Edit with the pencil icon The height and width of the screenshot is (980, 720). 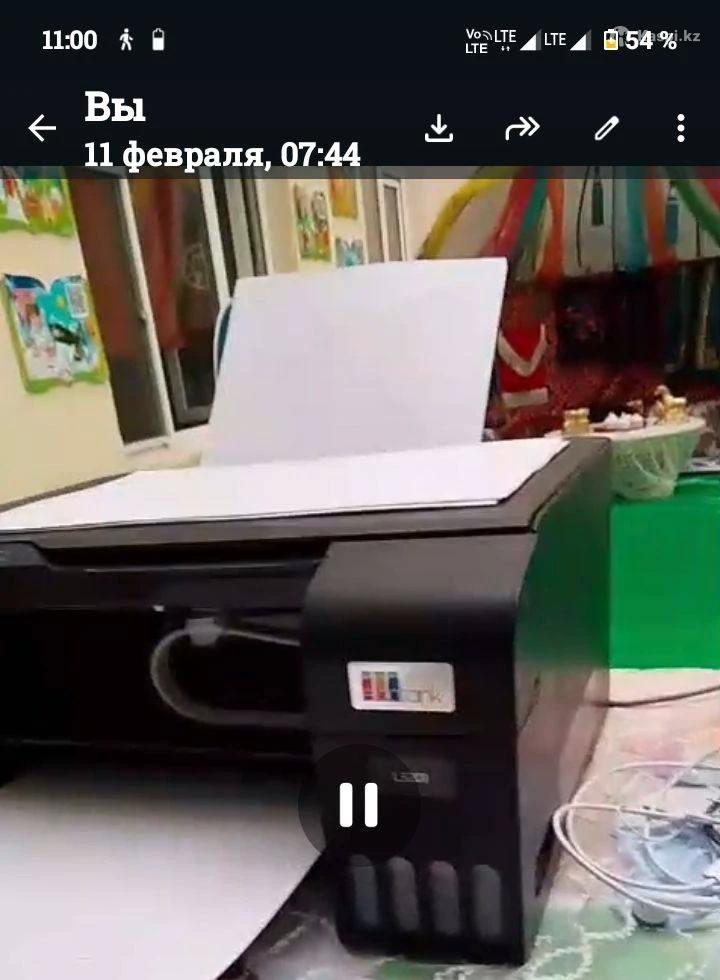point(606,128)
